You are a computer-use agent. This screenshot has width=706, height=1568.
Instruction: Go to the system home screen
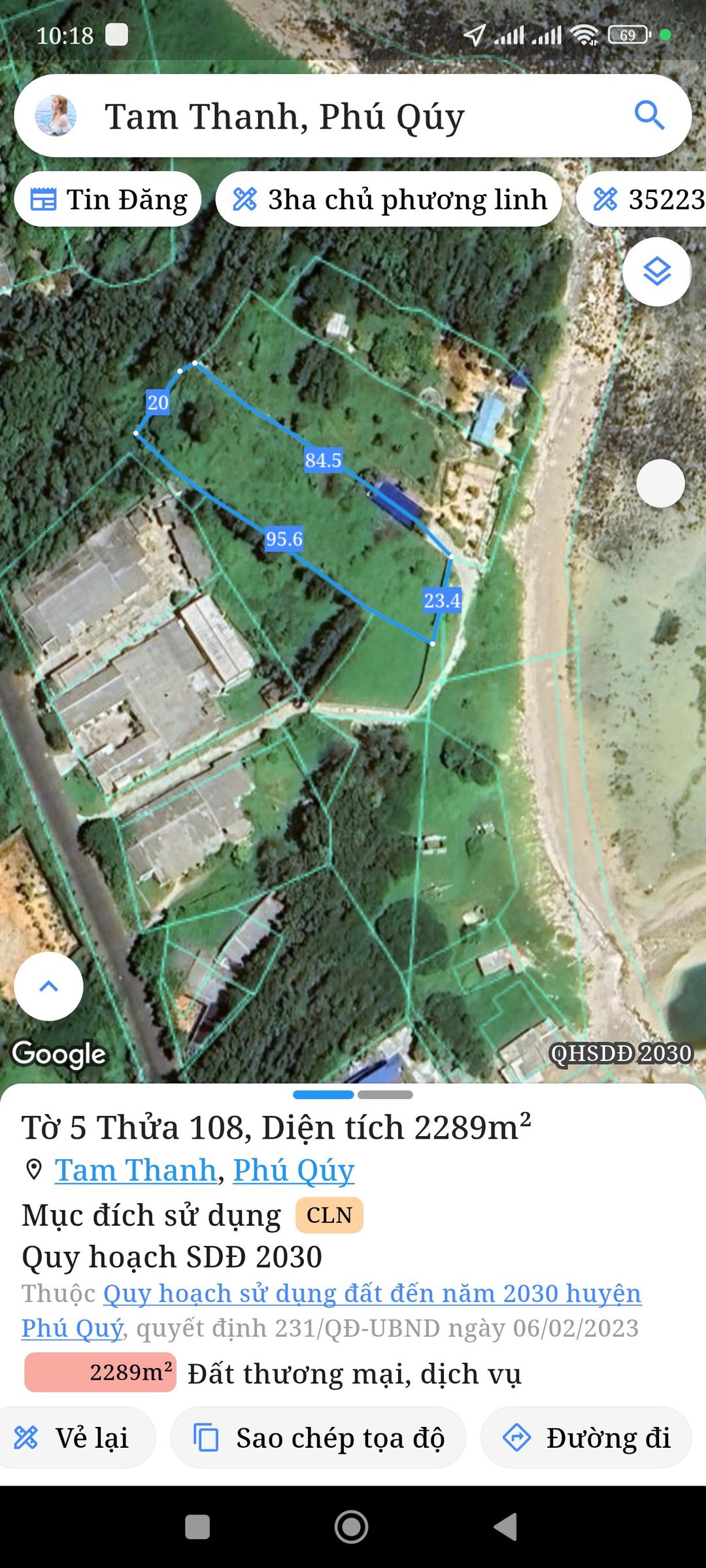351,1527
